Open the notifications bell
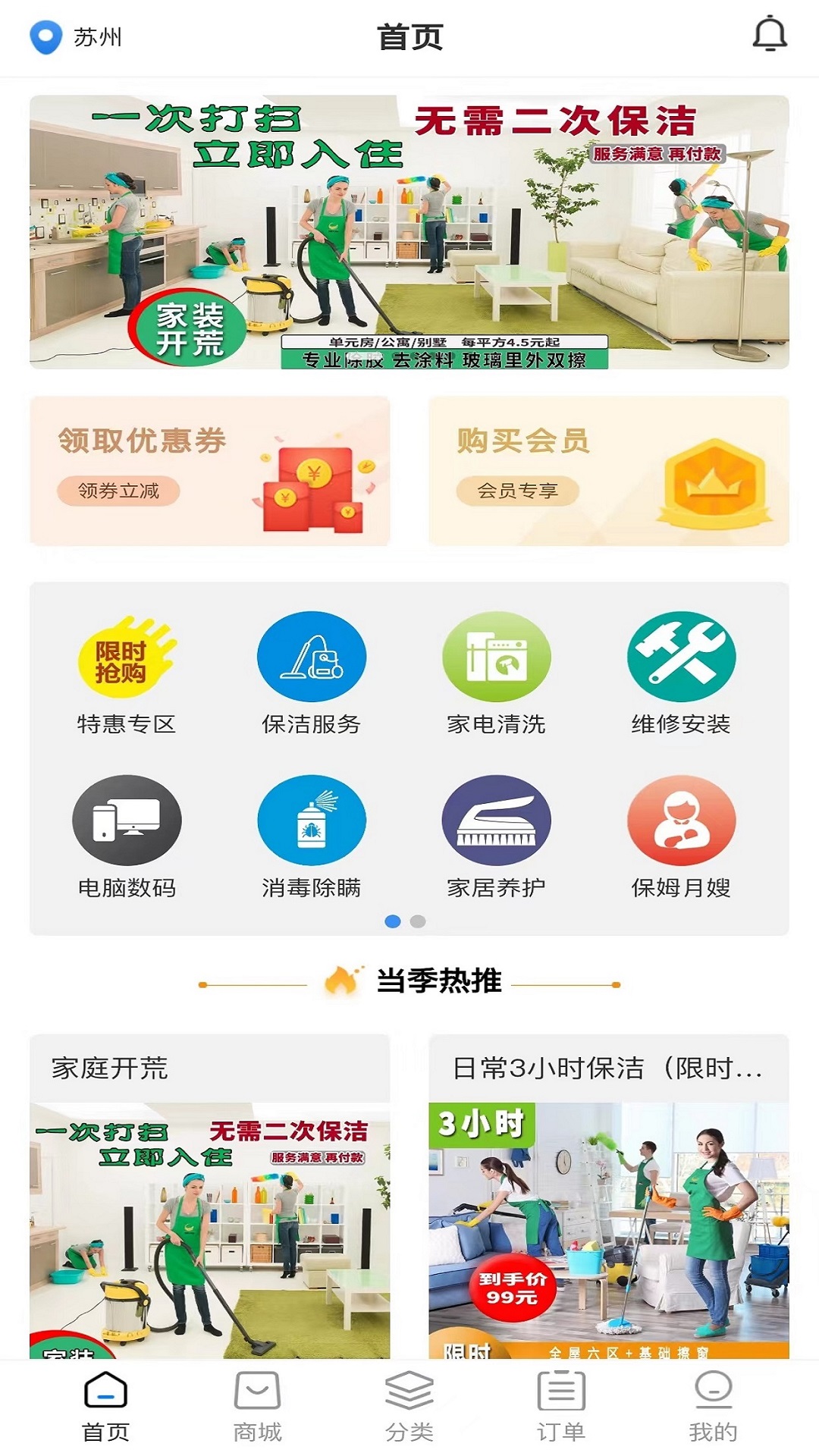Screen dimensions: 819x1456 tap(769, 35)
